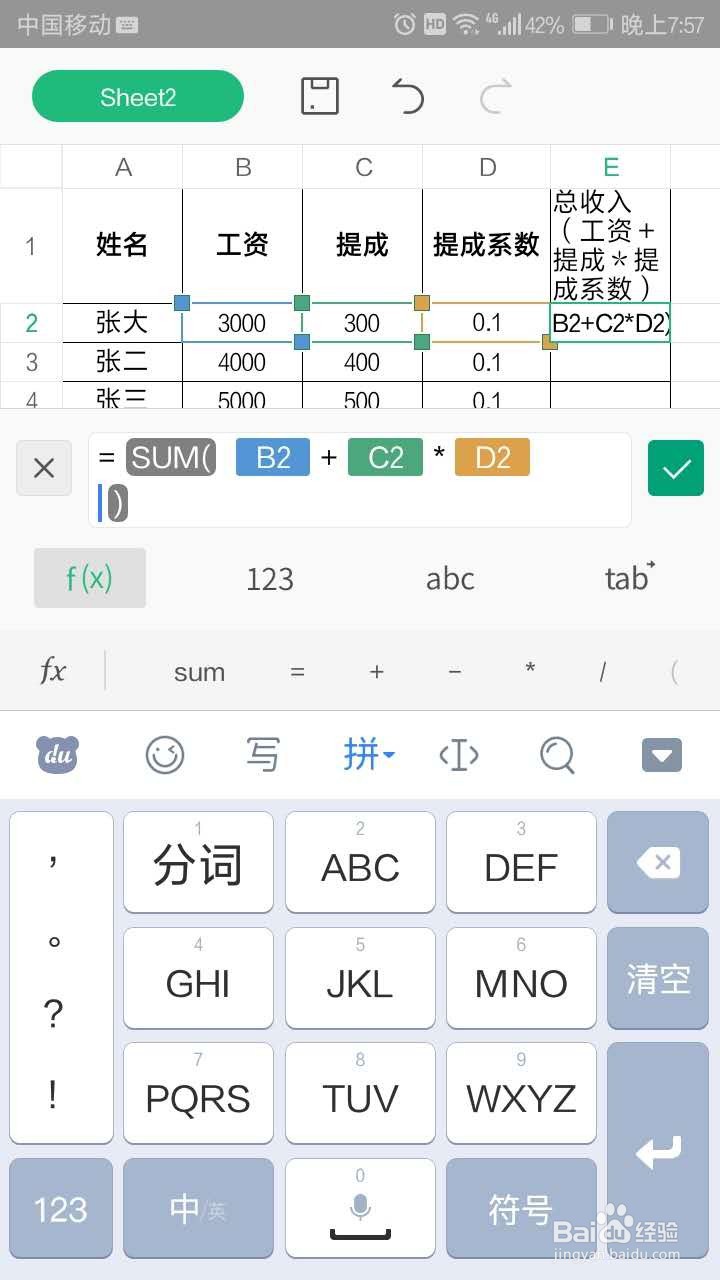Select the fx function icon
The image size is (720, 1280).
click(52, 671)
